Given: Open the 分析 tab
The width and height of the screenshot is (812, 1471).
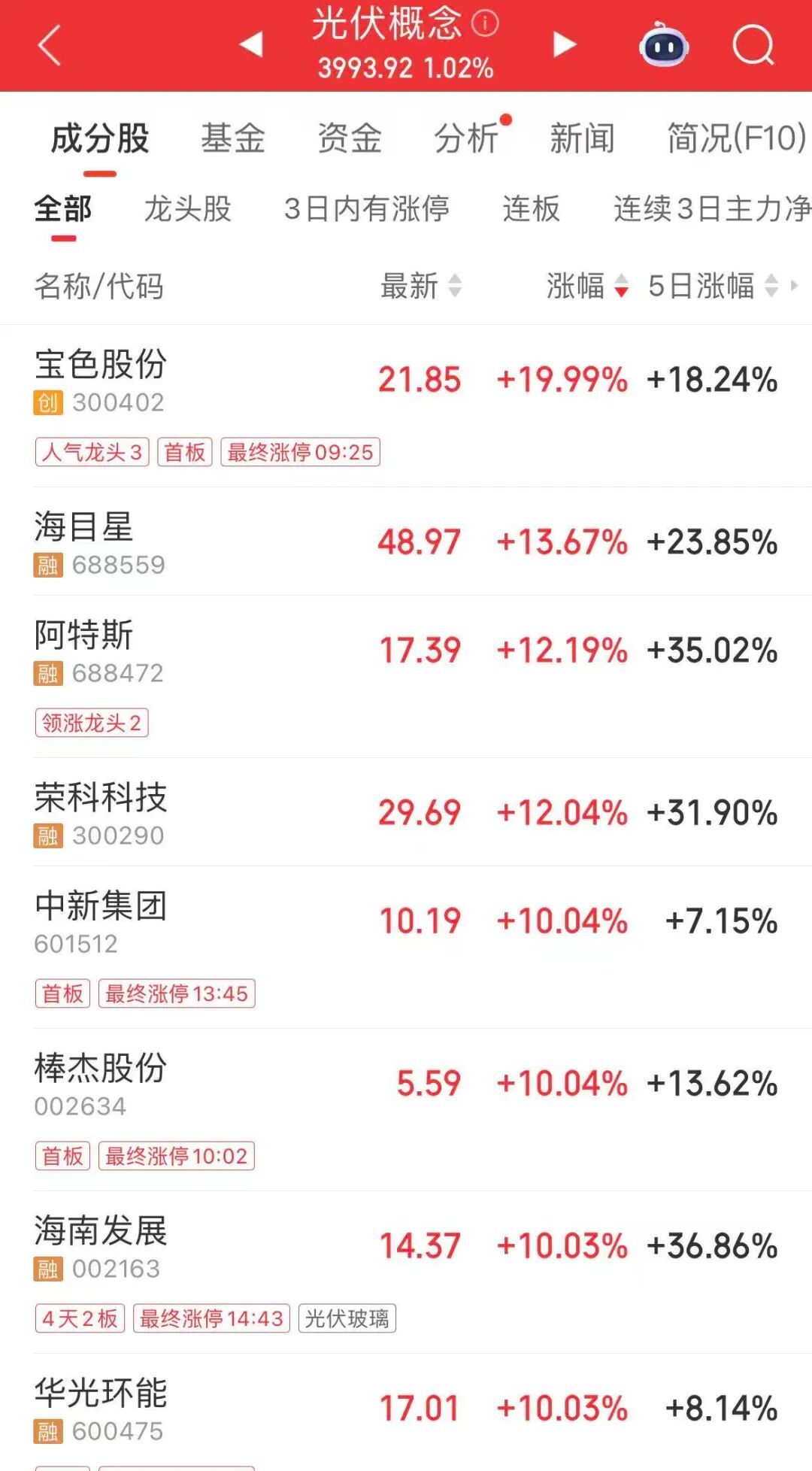Looking at the screenshot, I should (466, 138).
